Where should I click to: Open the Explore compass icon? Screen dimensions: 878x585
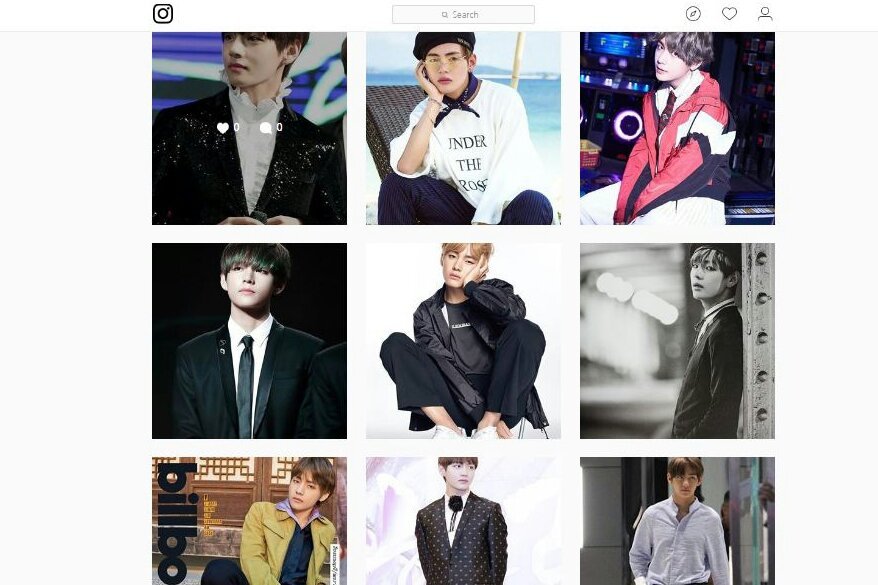coord(693,14)
